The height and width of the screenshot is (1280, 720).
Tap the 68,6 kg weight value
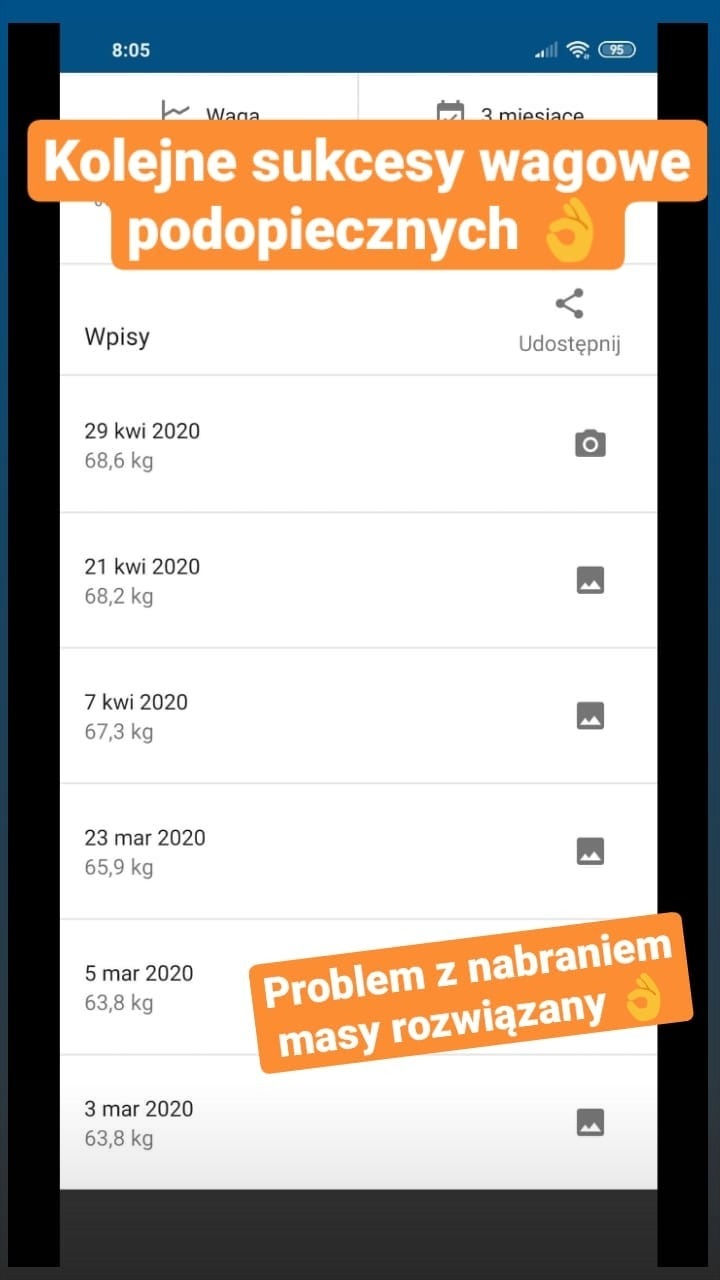(118, 460)
